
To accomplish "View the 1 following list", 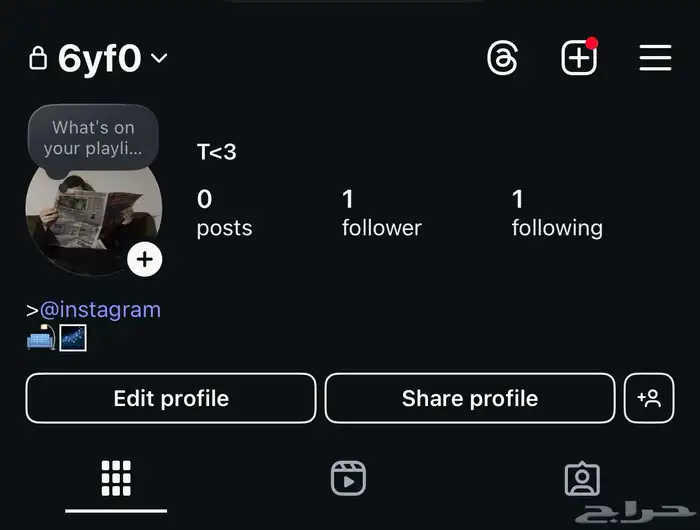I will coord(556,213).
